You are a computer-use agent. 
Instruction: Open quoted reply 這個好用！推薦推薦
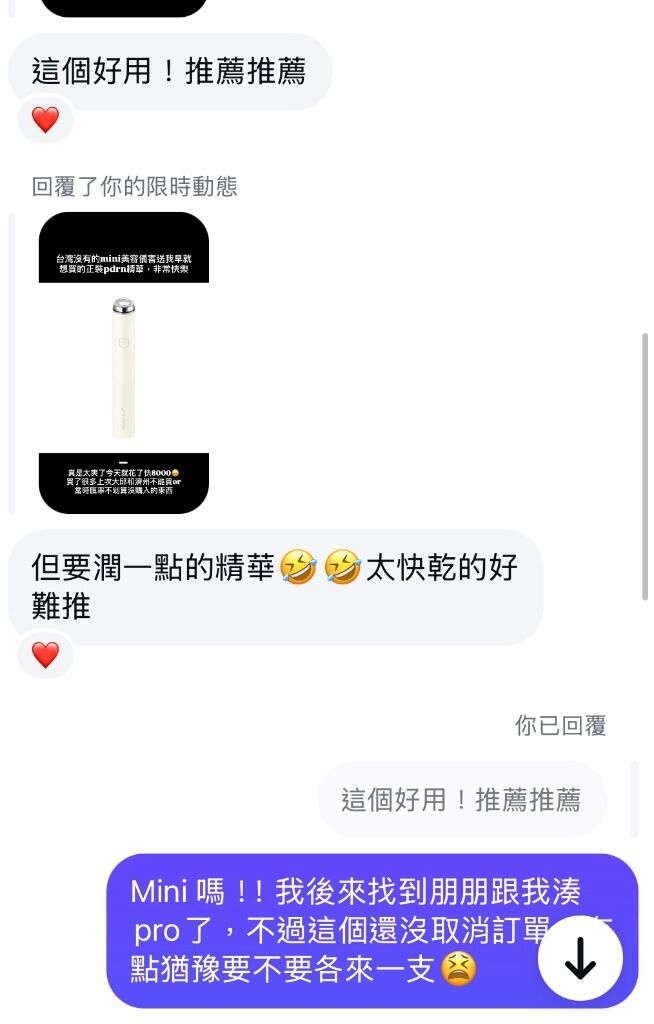point(461,800)
